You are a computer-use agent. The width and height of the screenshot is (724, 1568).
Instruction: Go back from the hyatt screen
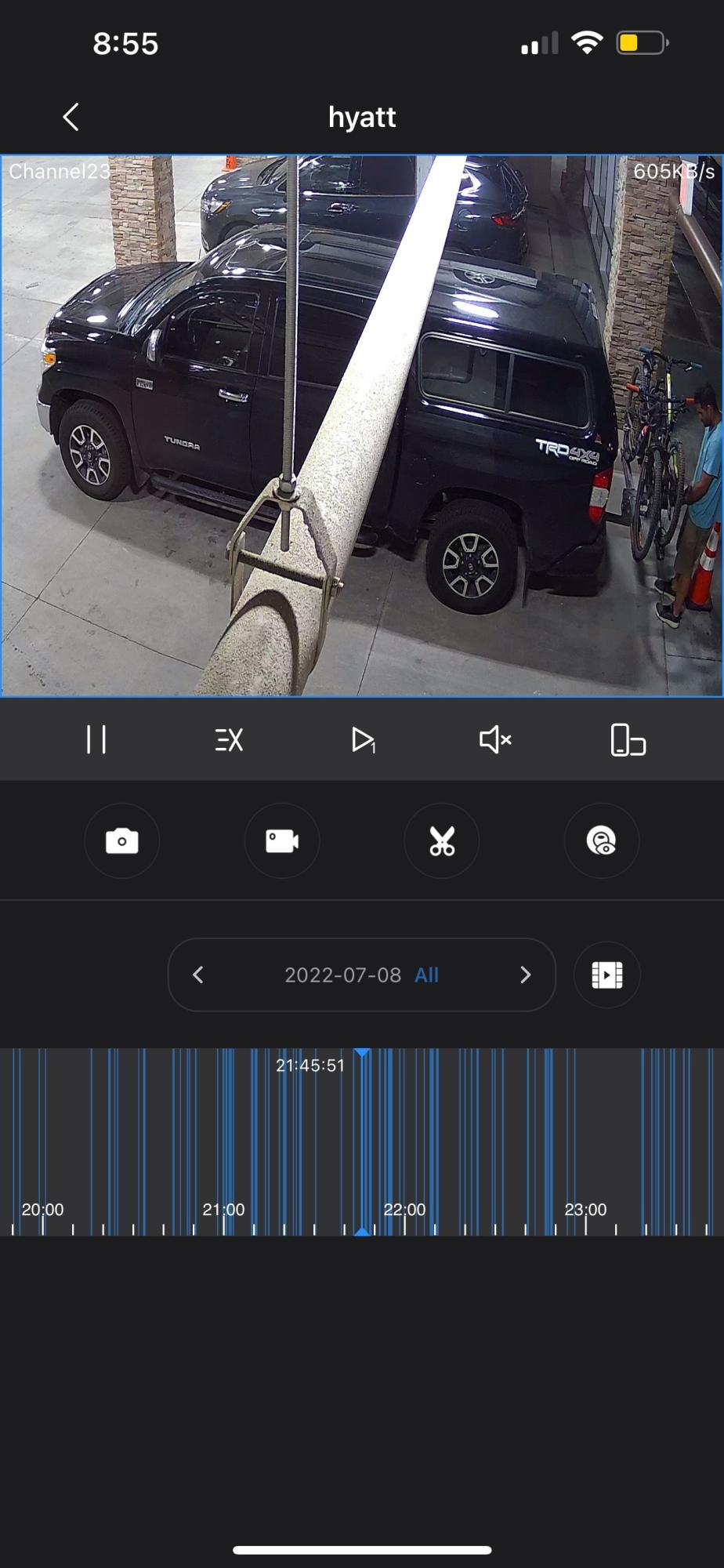(x=71, y=118)
